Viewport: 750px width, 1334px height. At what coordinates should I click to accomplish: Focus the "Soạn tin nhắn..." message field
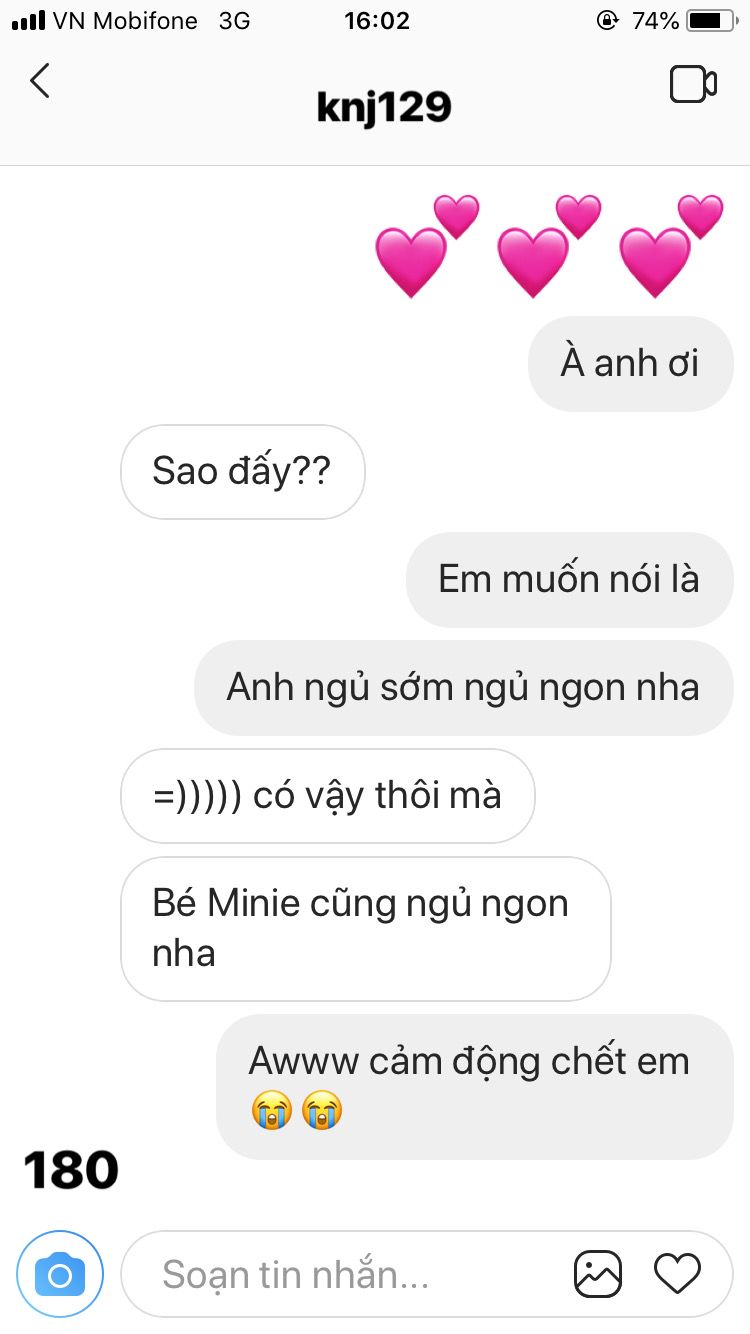[340, 1275]
